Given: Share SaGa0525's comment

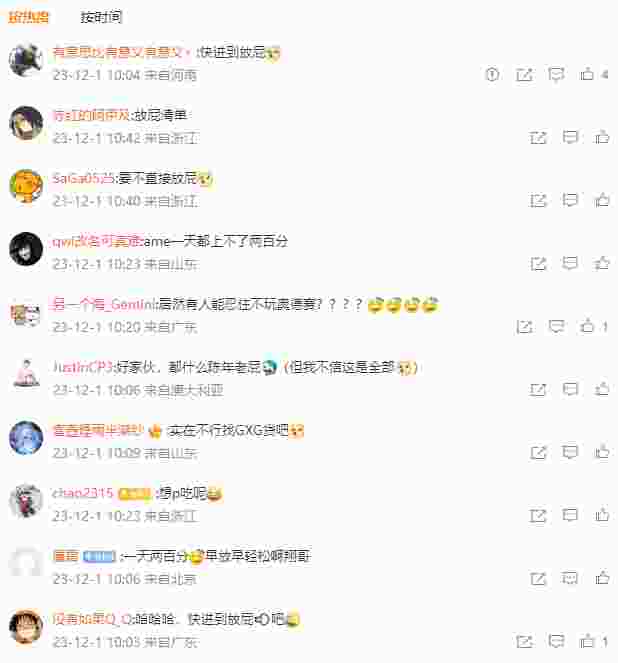Looking at the screenshot, I should (x=538, y=200).
